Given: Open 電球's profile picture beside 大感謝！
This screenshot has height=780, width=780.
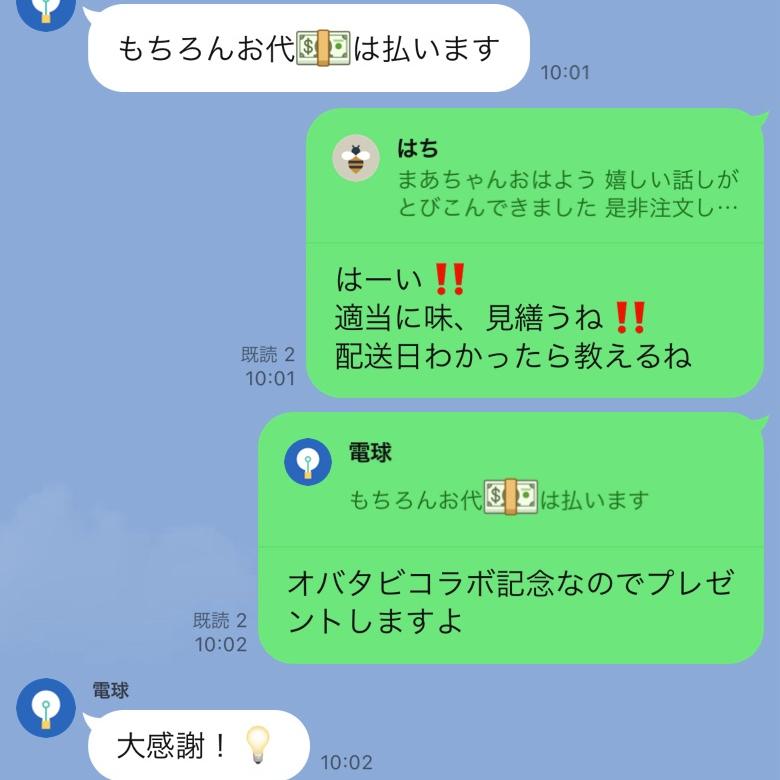Looking at the screenshot, I should 46,709.
